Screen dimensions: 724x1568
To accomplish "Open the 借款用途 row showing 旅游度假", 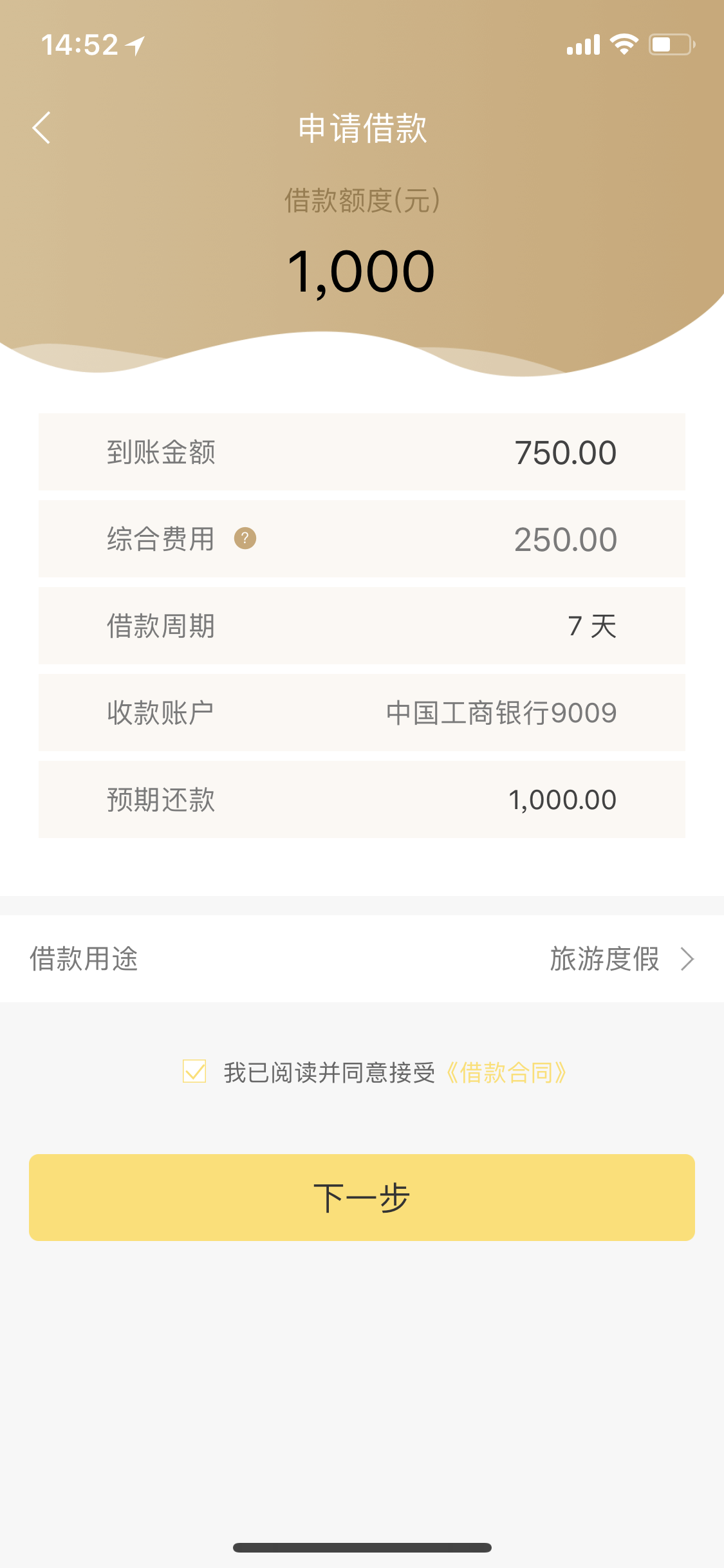I will click(362, 958).
